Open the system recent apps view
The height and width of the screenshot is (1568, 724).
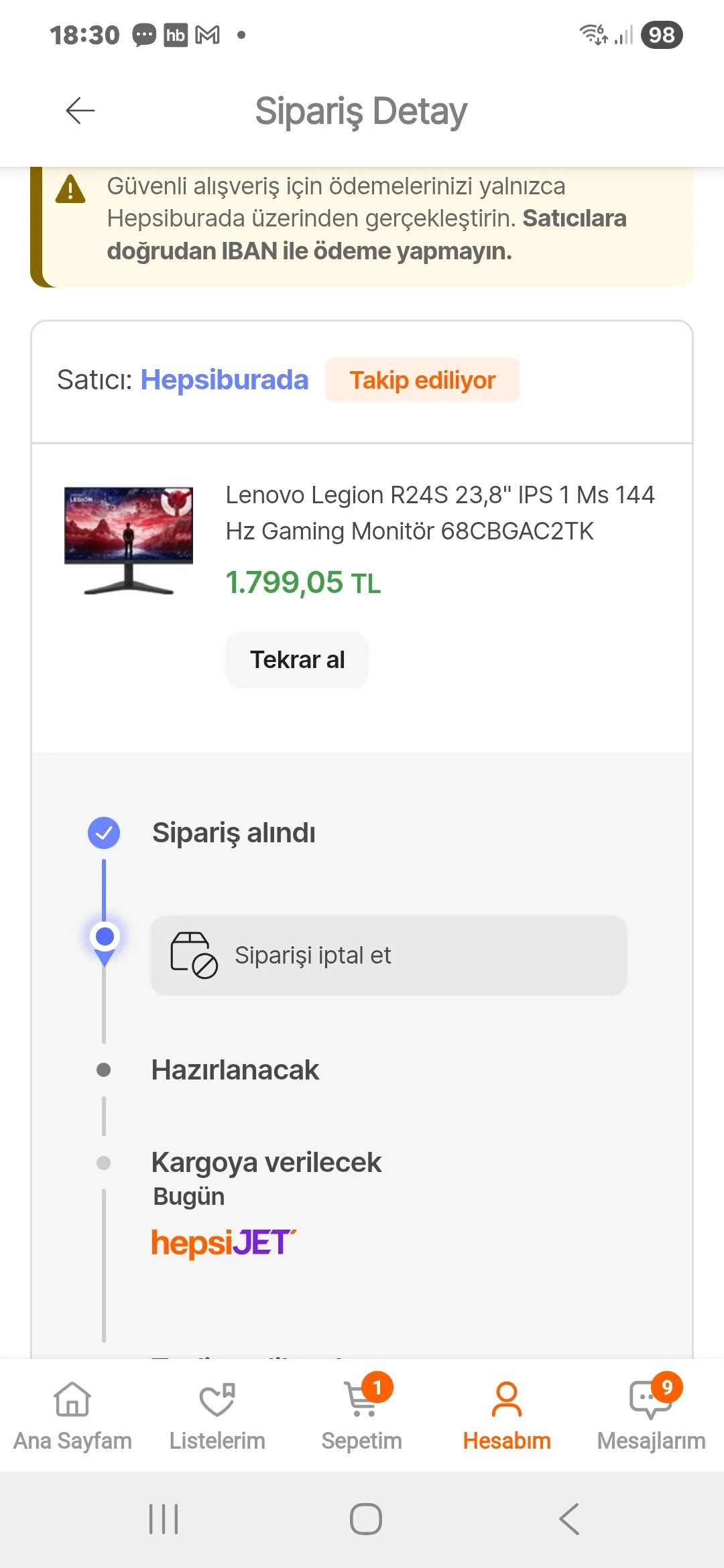tap(164, 1519)
